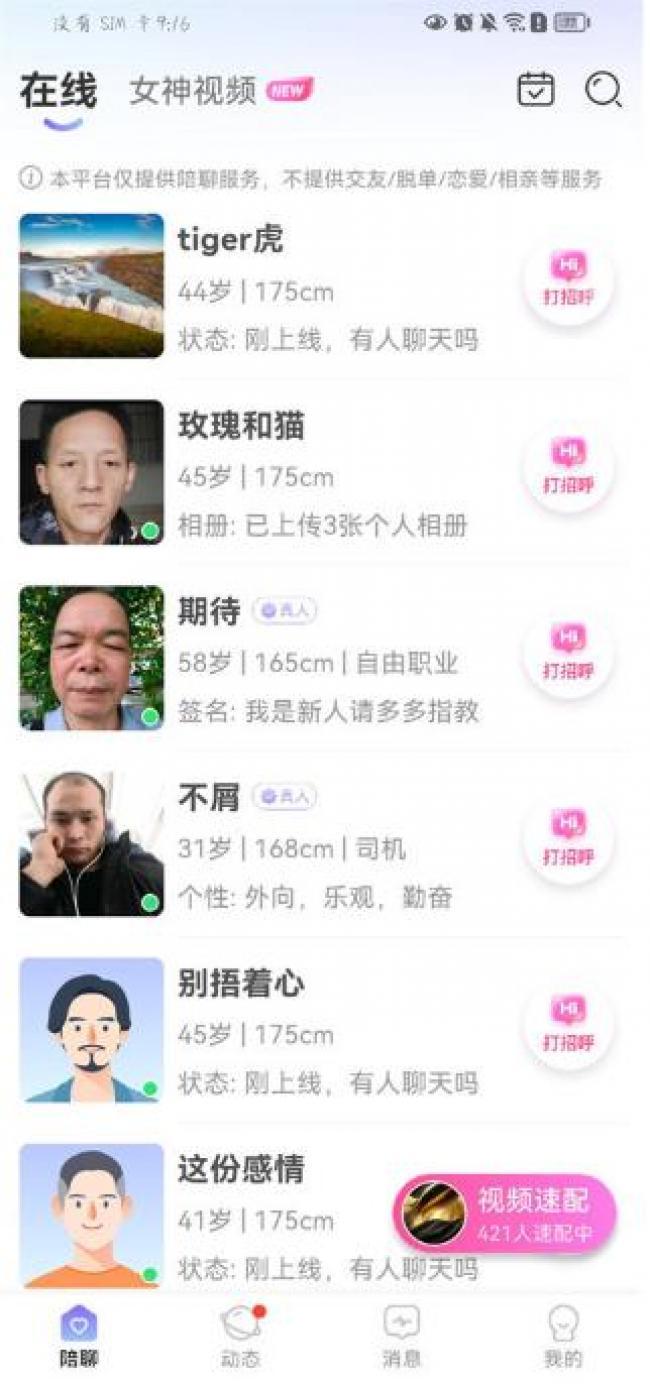
Task: Say hi to tiger虎
Action: [569, 282]
